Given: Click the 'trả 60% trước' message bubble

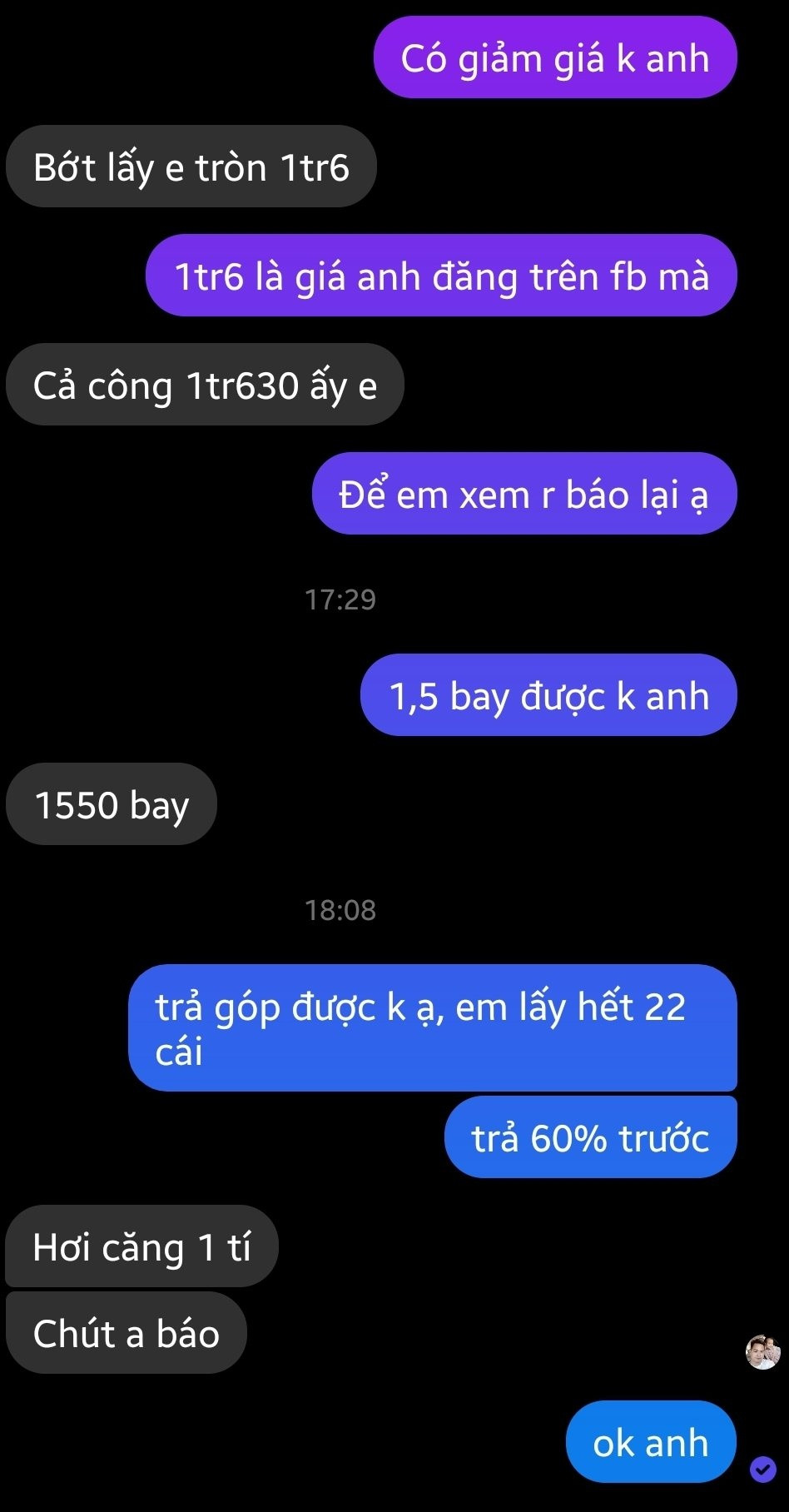Looking at the screenshot, I should pyautogui.click(x=591, y=1134).
